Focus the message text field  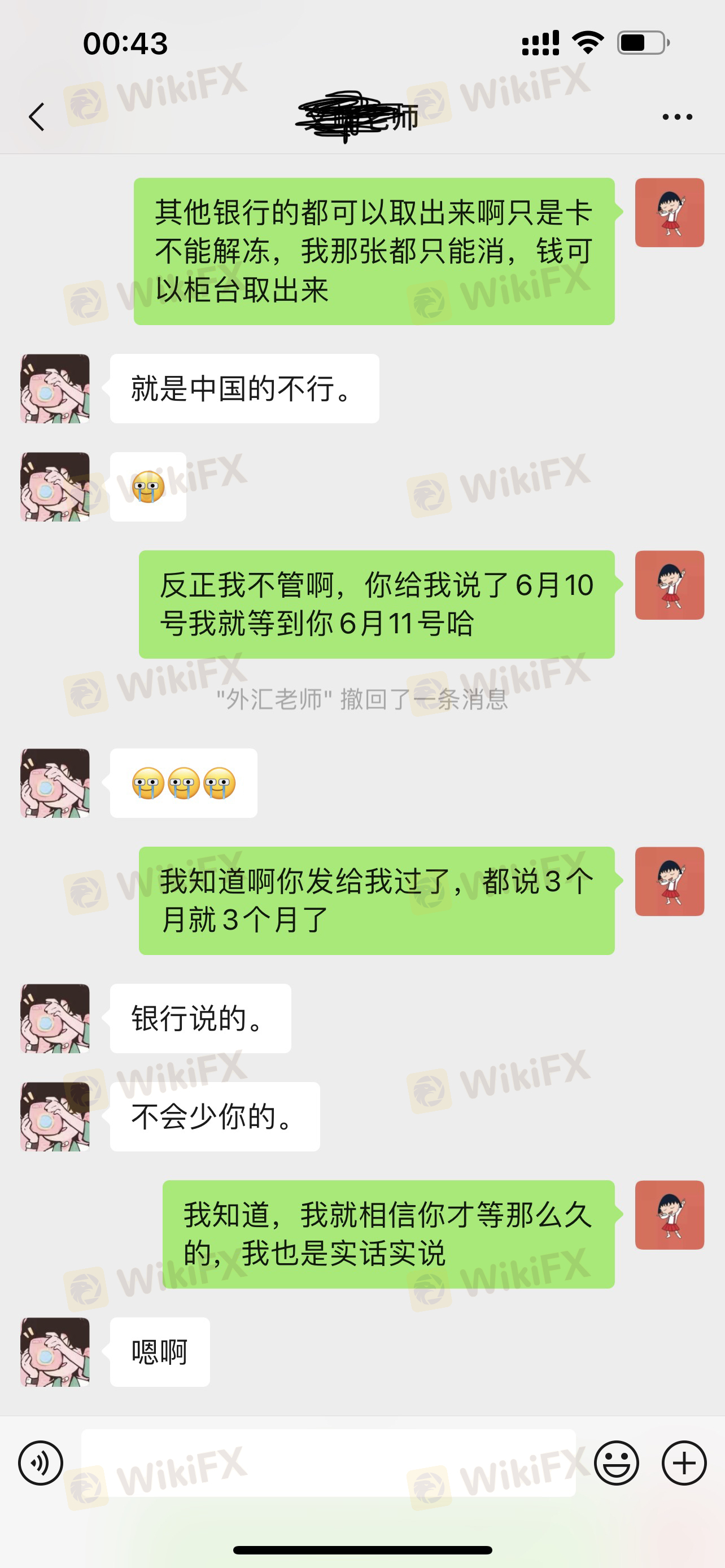coord(328,1462)
